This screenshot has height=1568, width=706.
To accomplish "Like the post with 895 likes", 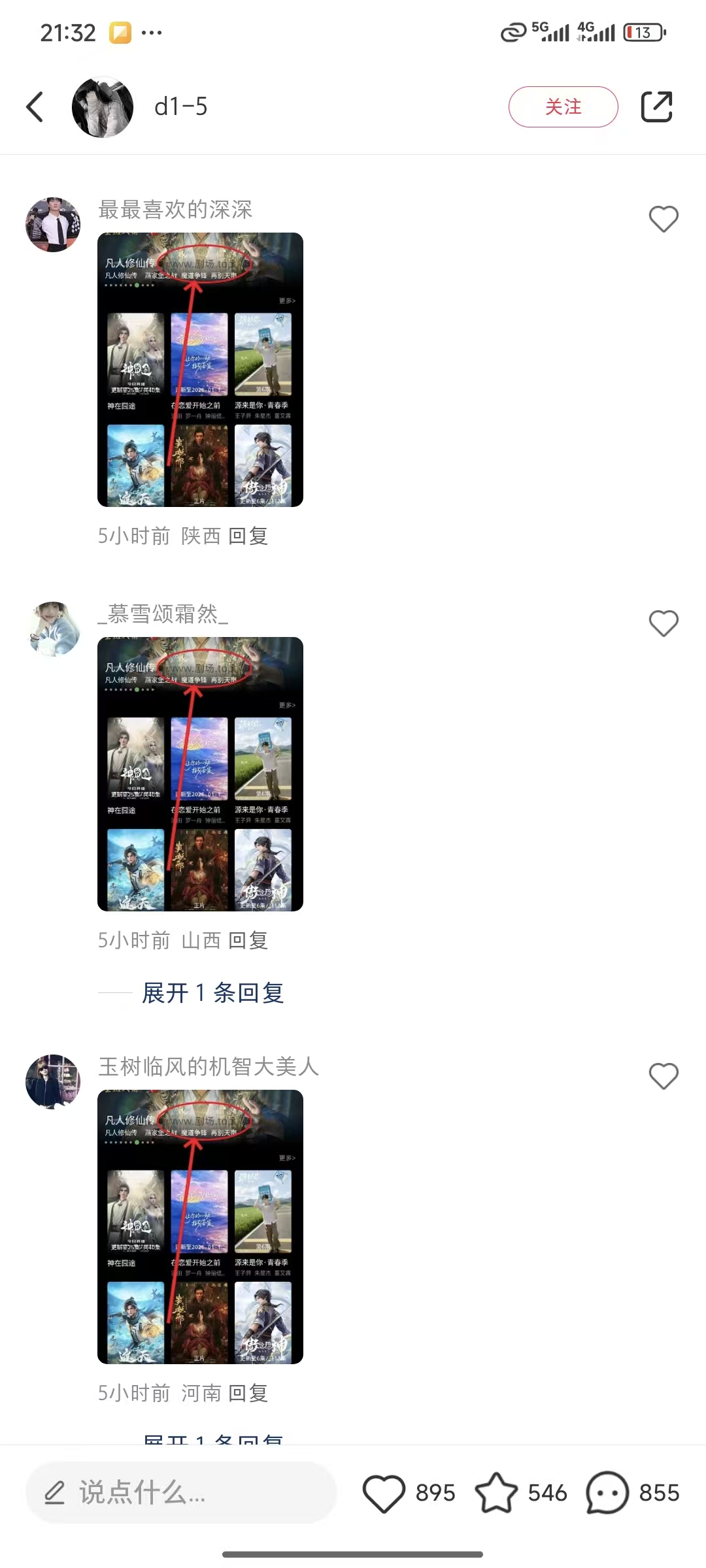I will click(384, 1493).
